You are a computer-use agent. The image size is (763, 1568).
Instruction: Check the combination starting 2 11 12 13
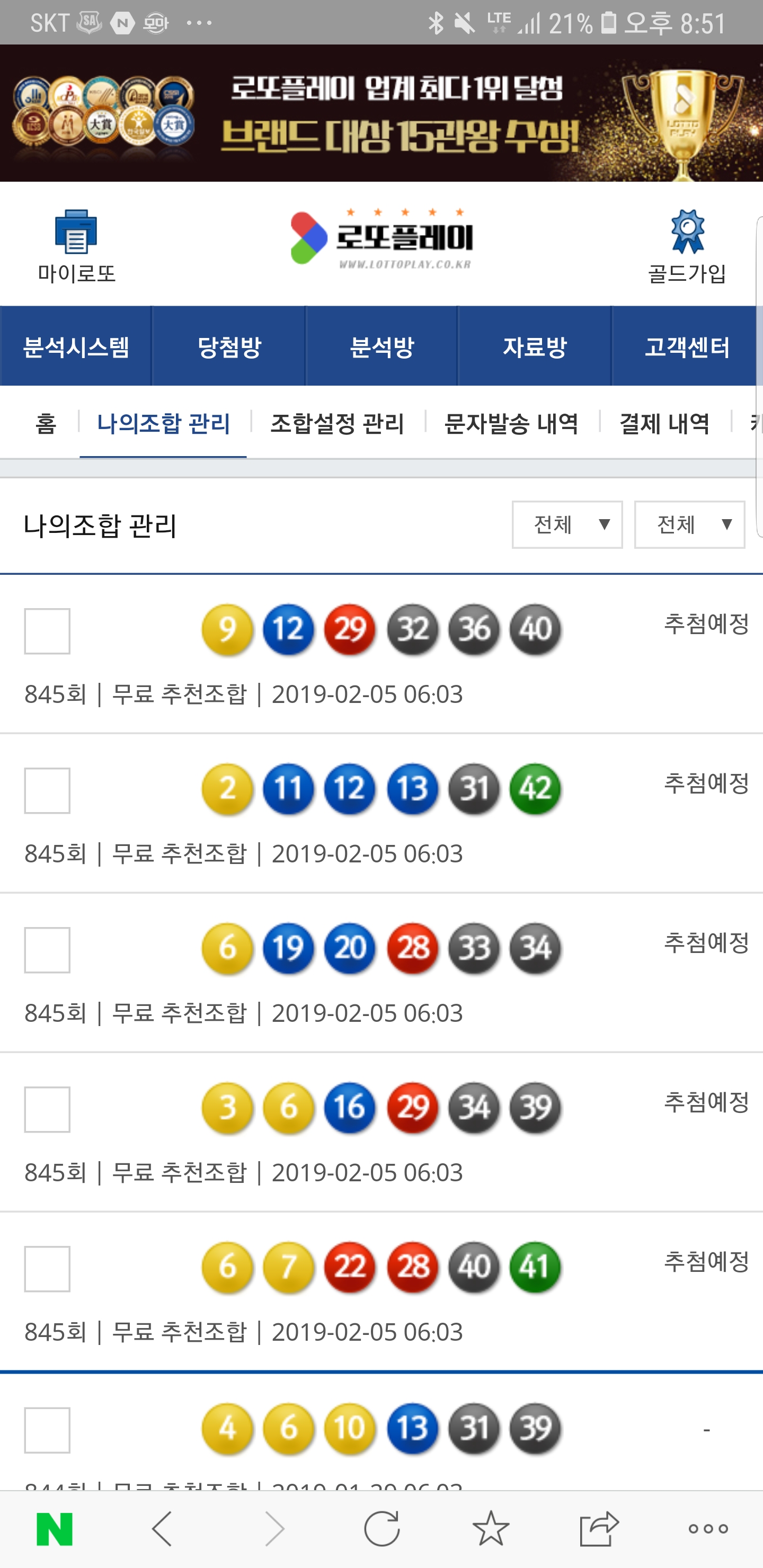[48, 791]
